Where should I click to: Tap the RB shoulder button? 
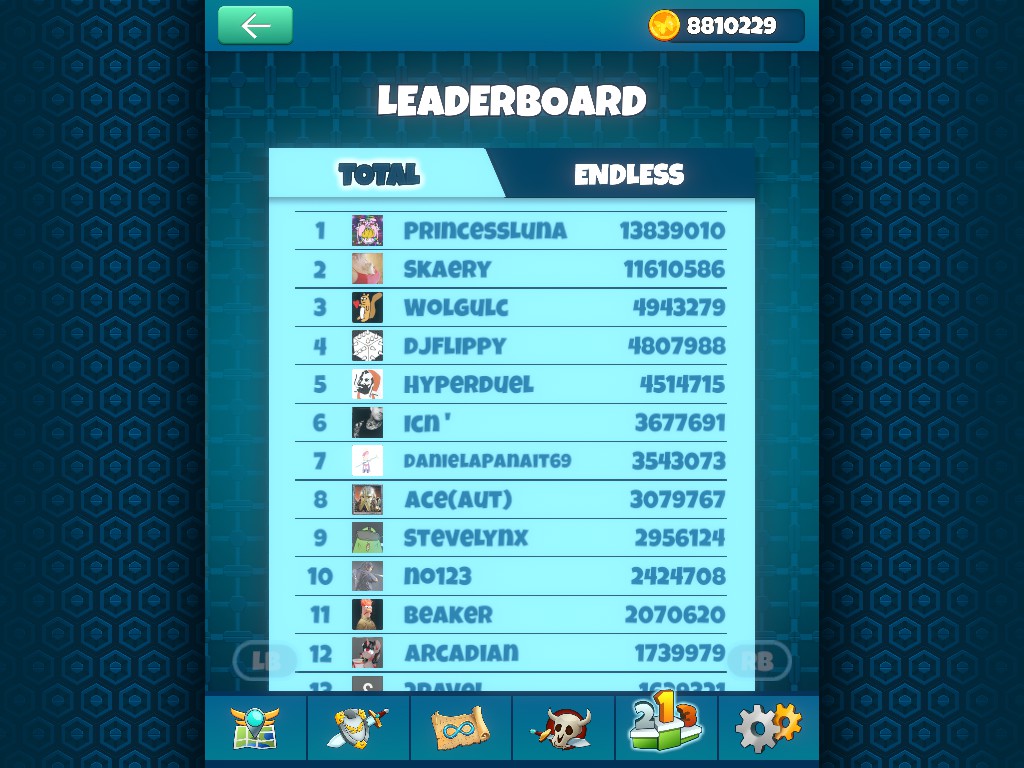point(760,661)
